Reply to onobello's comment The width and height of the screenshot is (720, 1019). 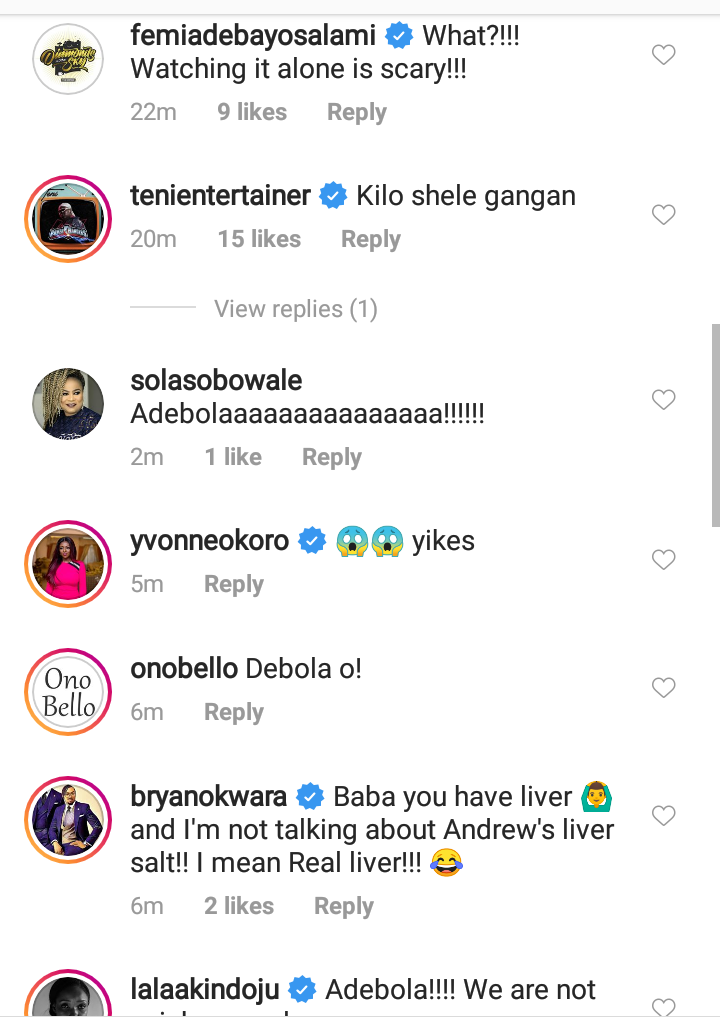[x=233, y=712]
